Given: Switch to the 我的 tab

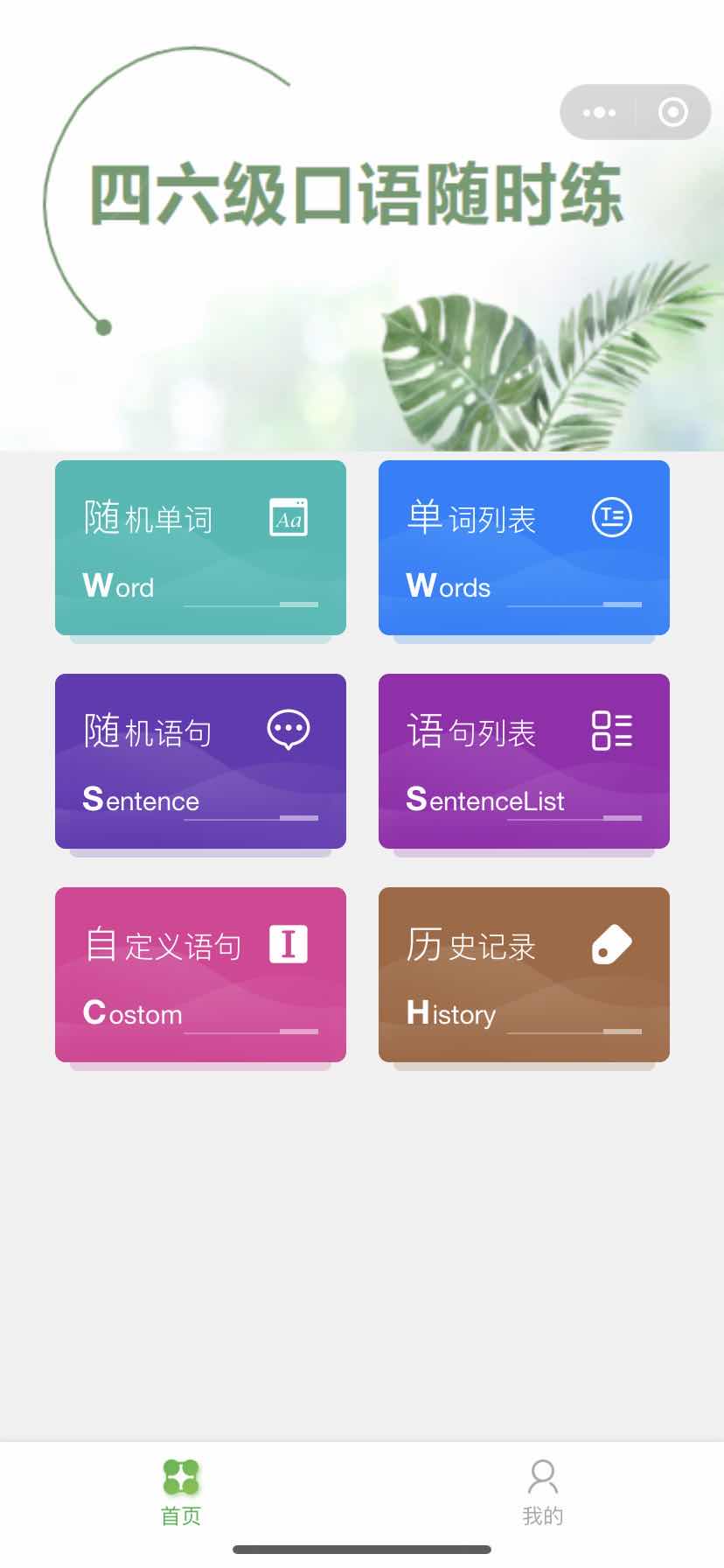Looking at the screenshot, I should (x=542, y=1493).
